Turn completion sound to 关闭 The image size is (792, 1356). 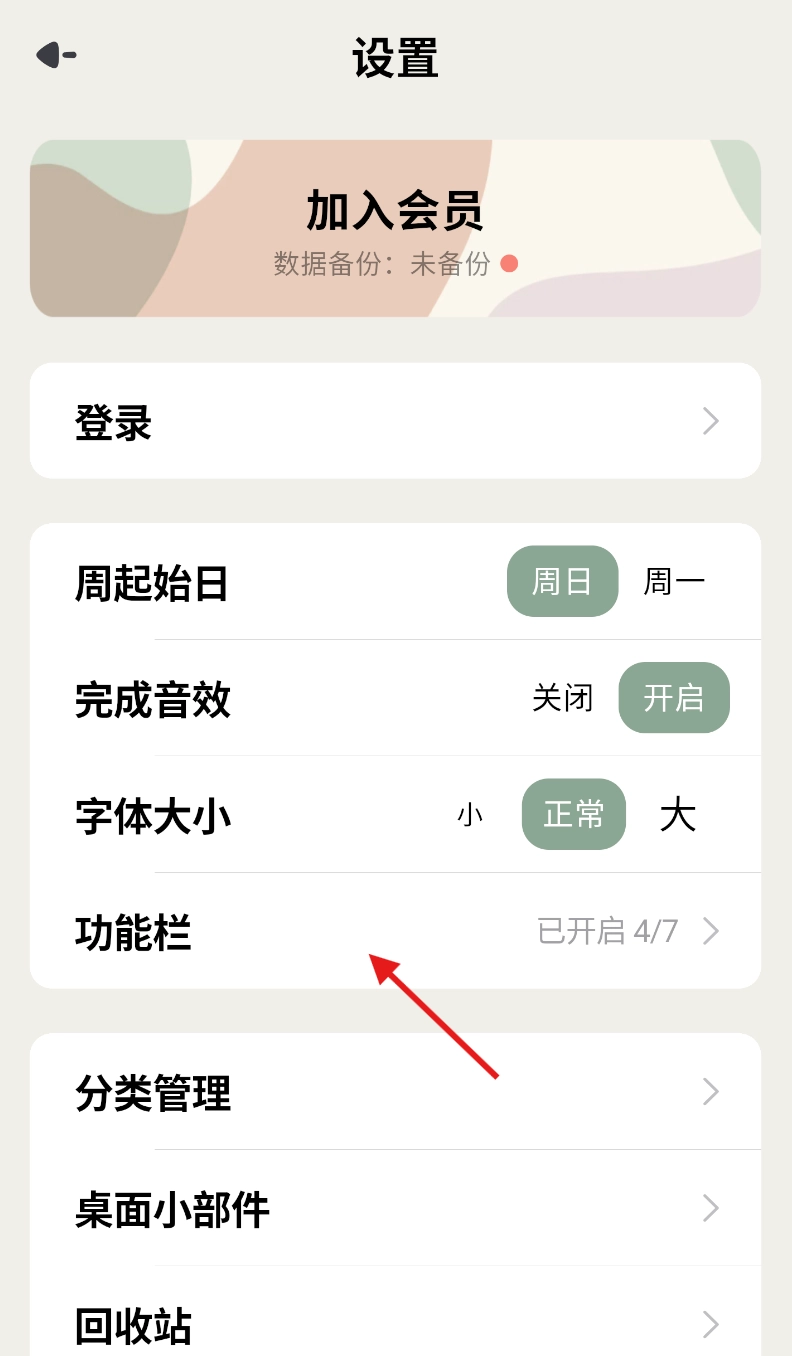tap(562, 698)
